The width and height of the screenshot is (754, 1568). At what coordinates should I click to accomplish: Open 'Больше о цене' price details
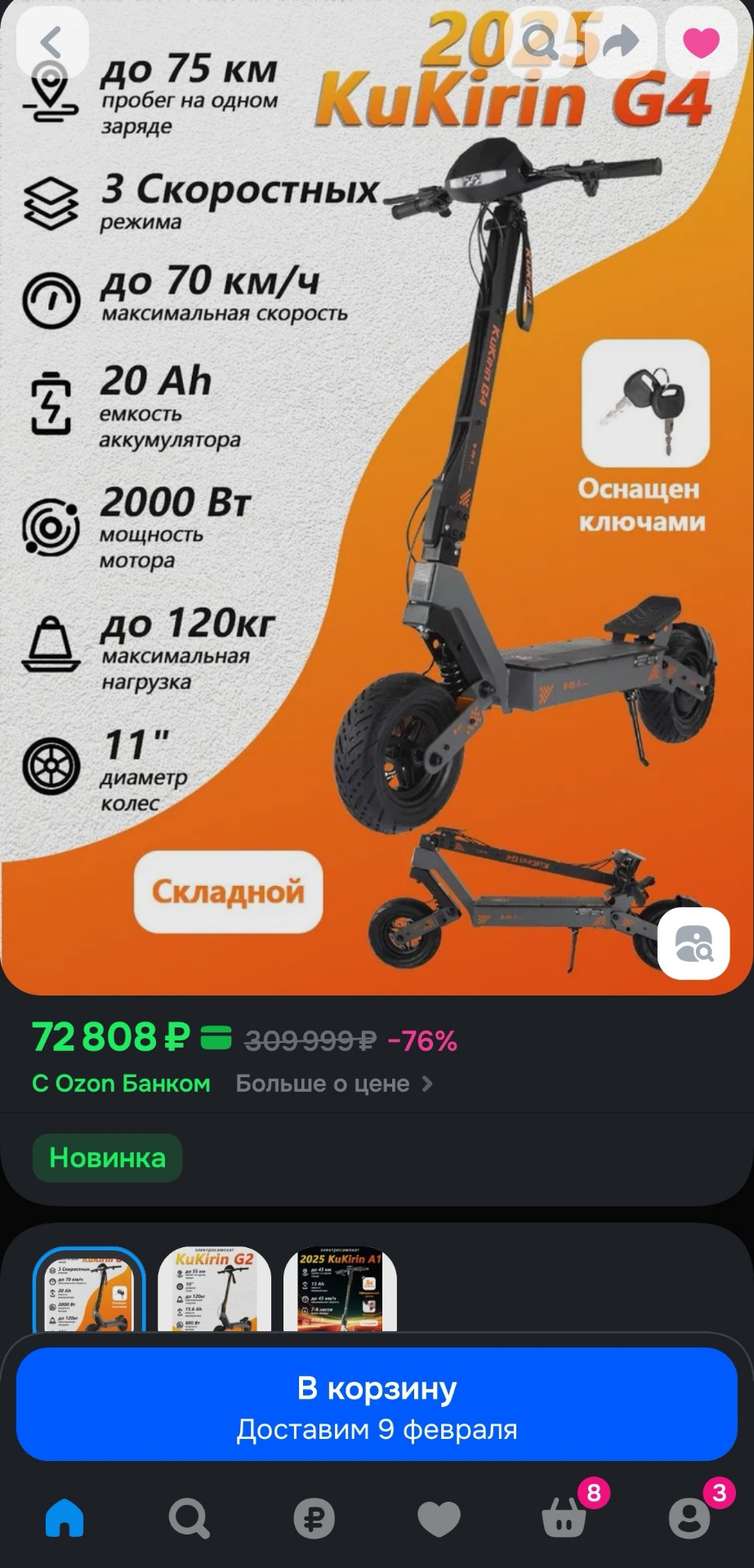333,1084
